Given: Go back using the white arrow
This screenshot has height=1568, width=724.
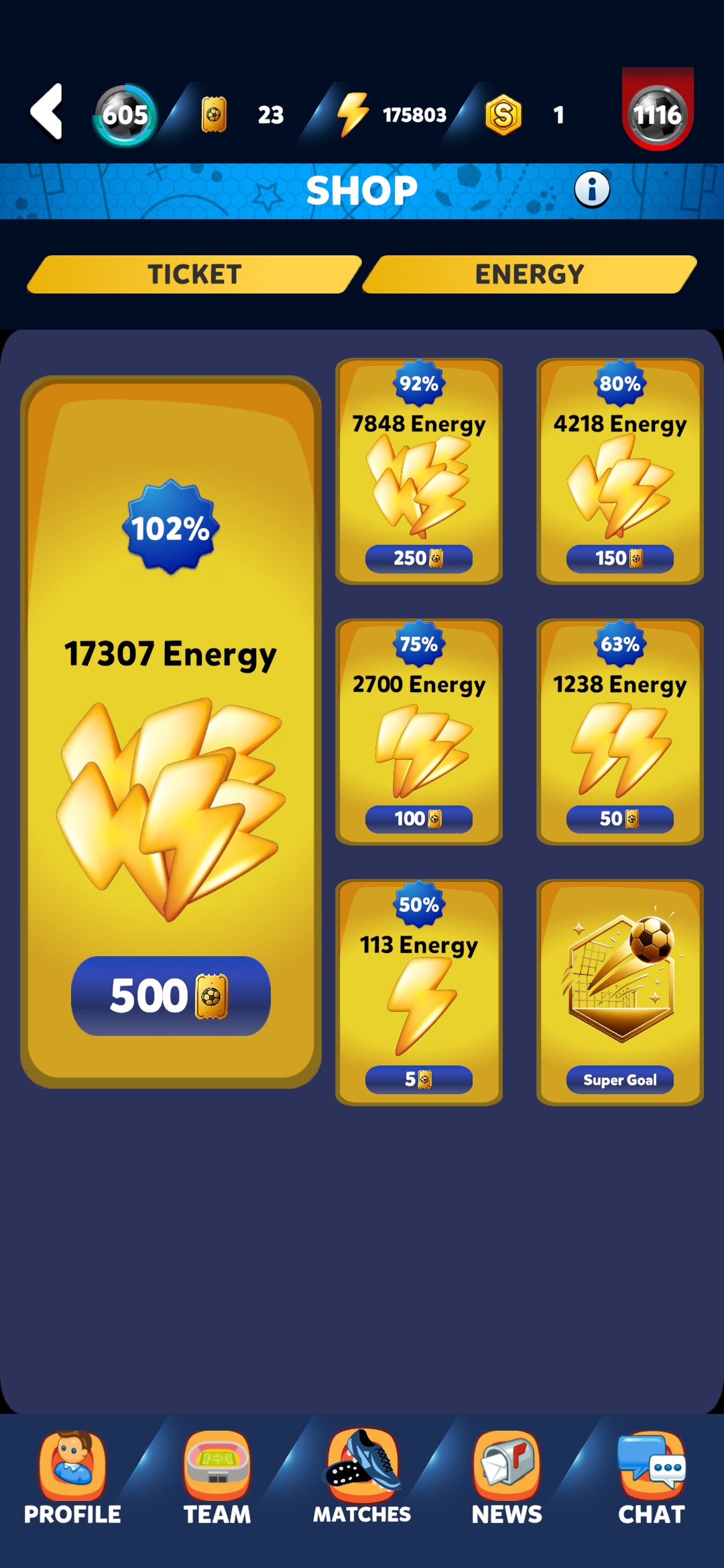Looking at the screenshot, I should coord(47,113).
